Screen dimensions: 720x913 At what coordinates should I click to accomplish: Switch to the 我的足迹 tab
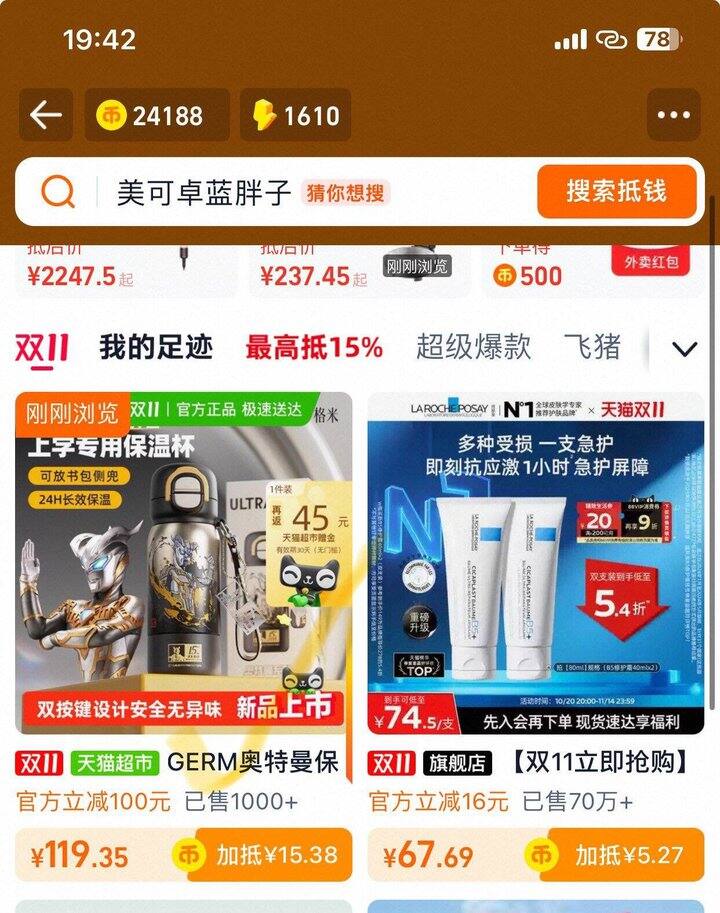[156, 348]
